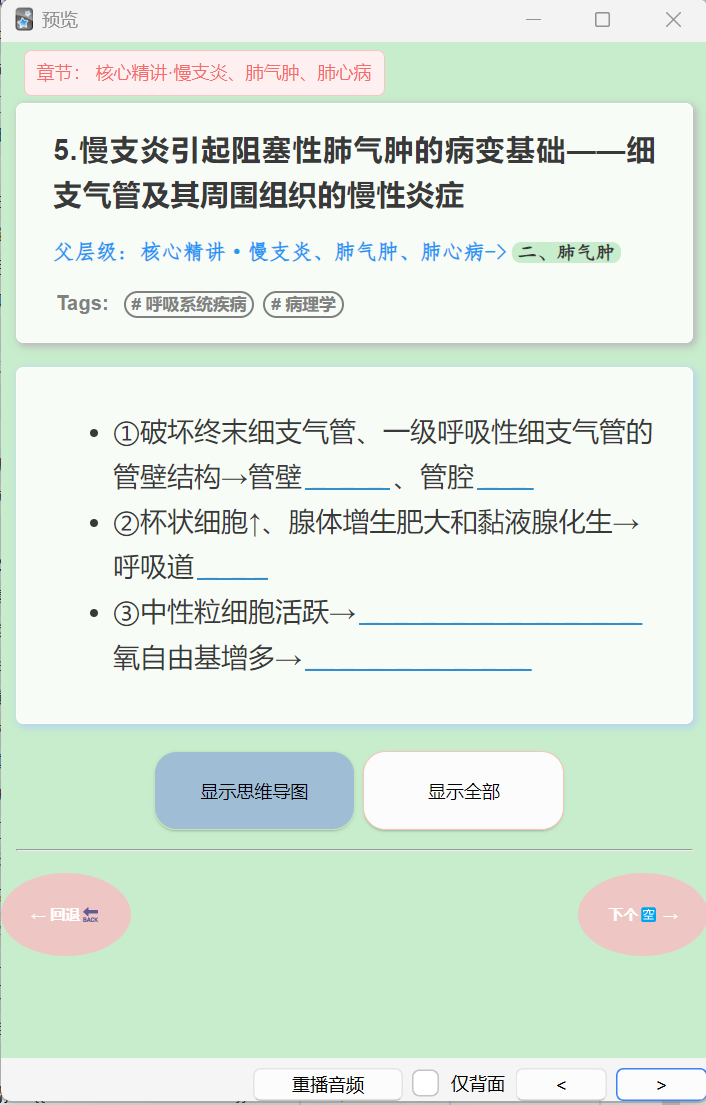Image resolution: width=706 pixels, height=1105 pixels.
Task: Maximize the preview window
Action: (602, 20)
